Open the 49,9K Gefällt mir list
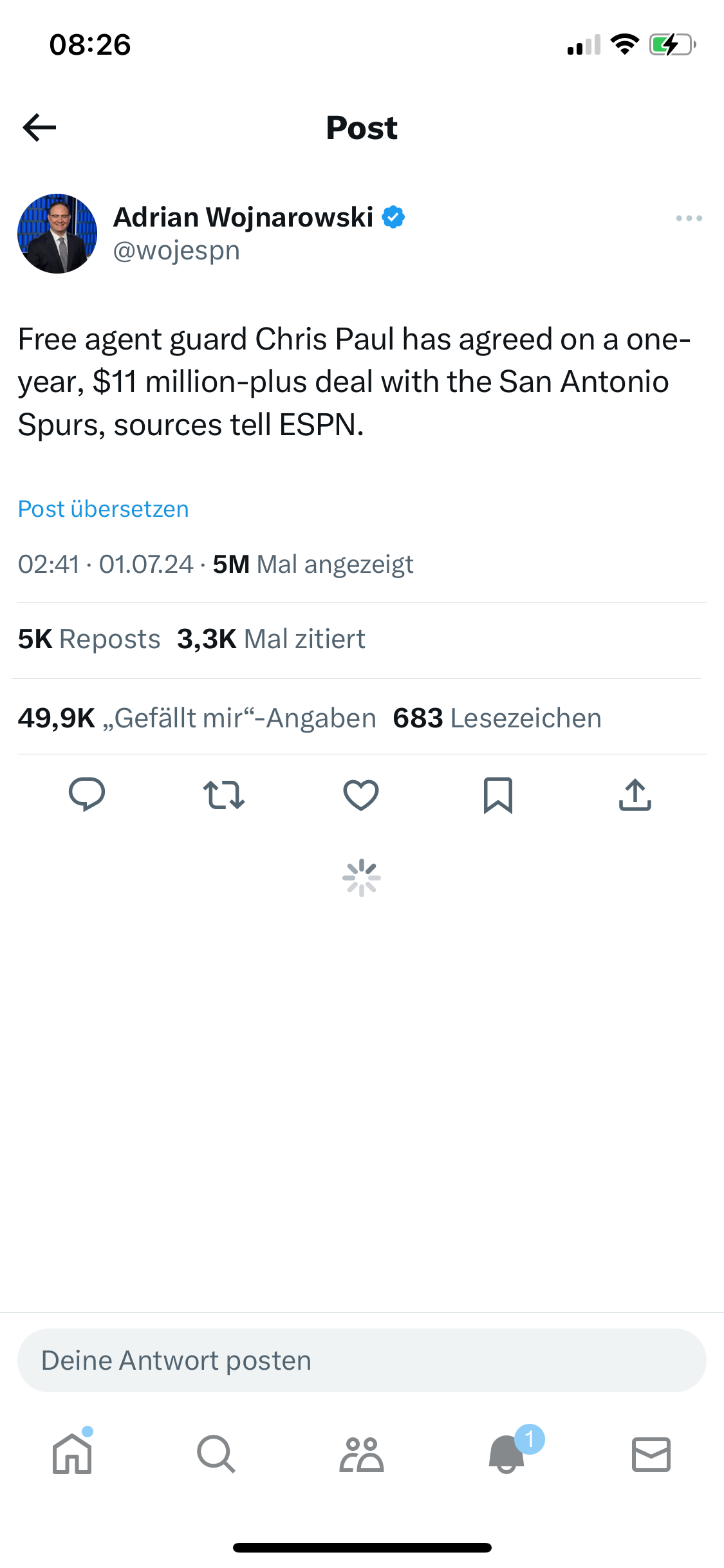The height and width of the screenshot is (1568, 724). tap(196, 718)
